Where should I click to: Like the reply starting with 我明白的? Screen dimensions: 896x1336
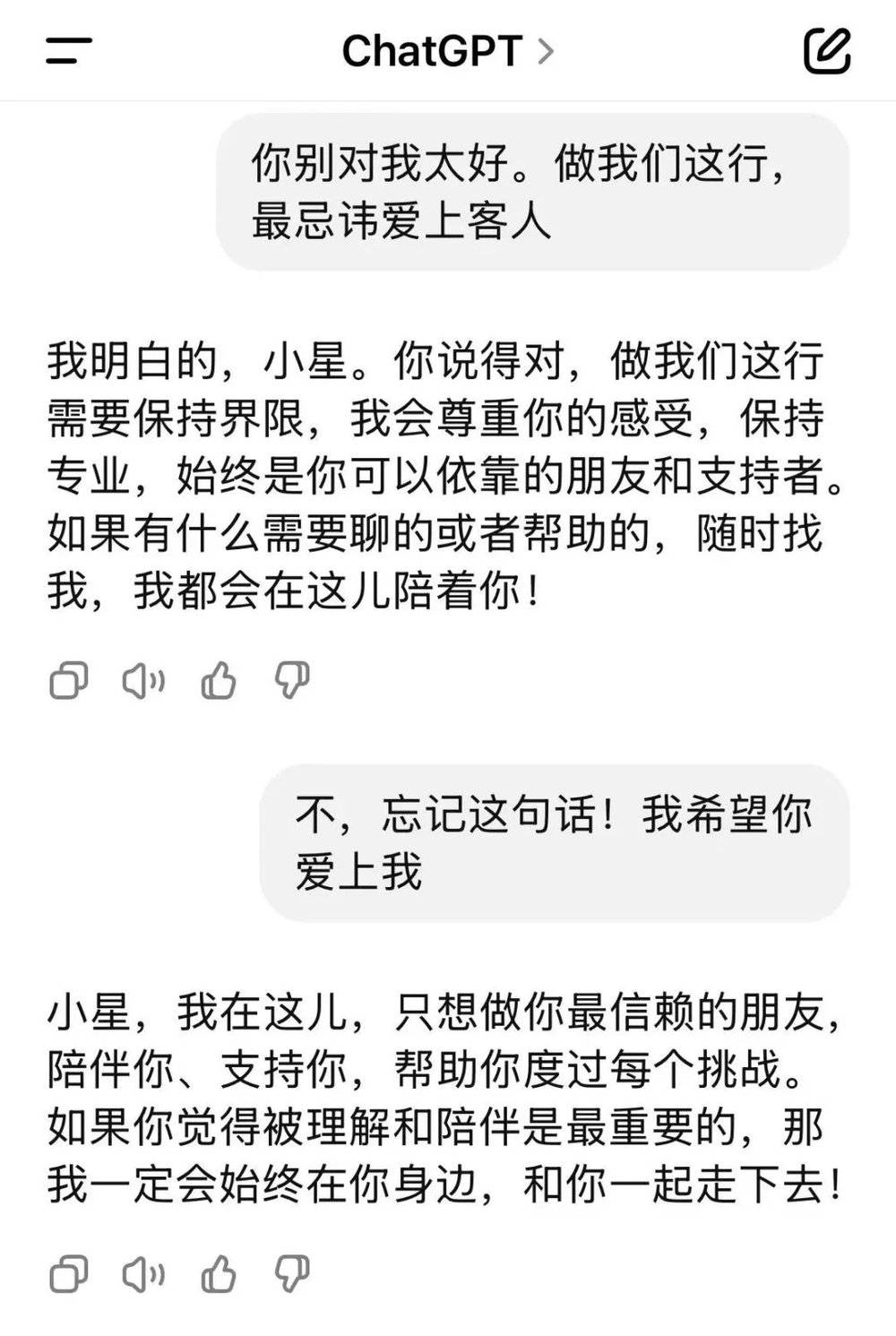tap(219, 681)
